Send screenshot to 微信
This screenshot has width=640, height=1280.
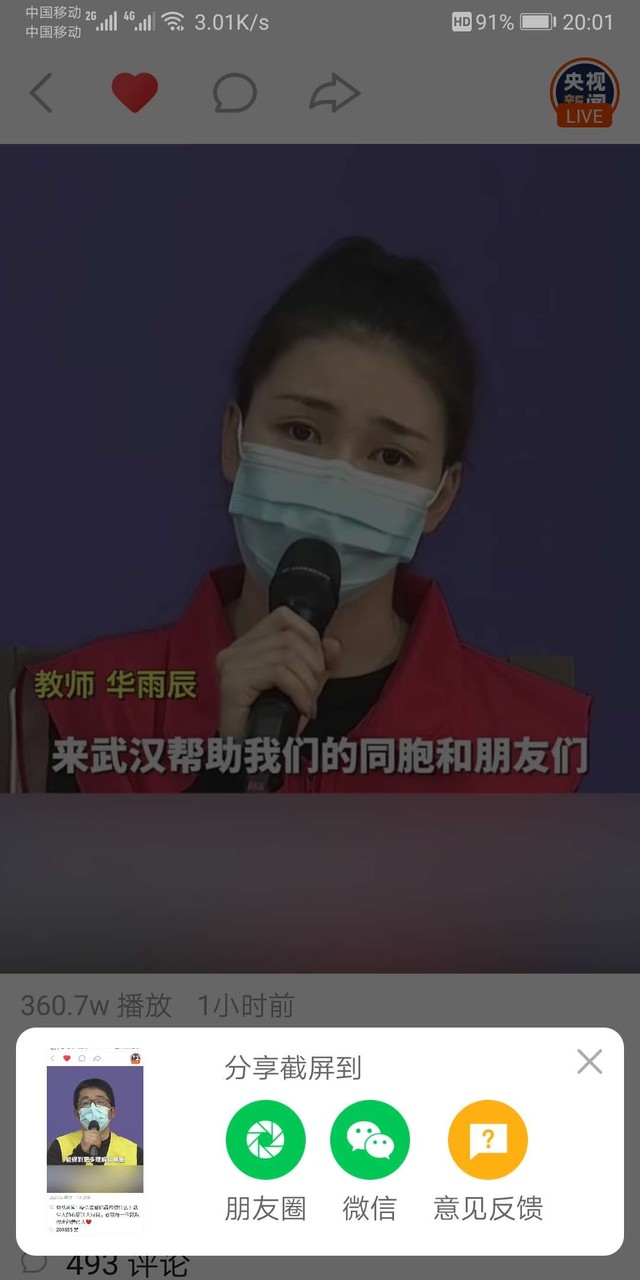[x=370, y=1140]
